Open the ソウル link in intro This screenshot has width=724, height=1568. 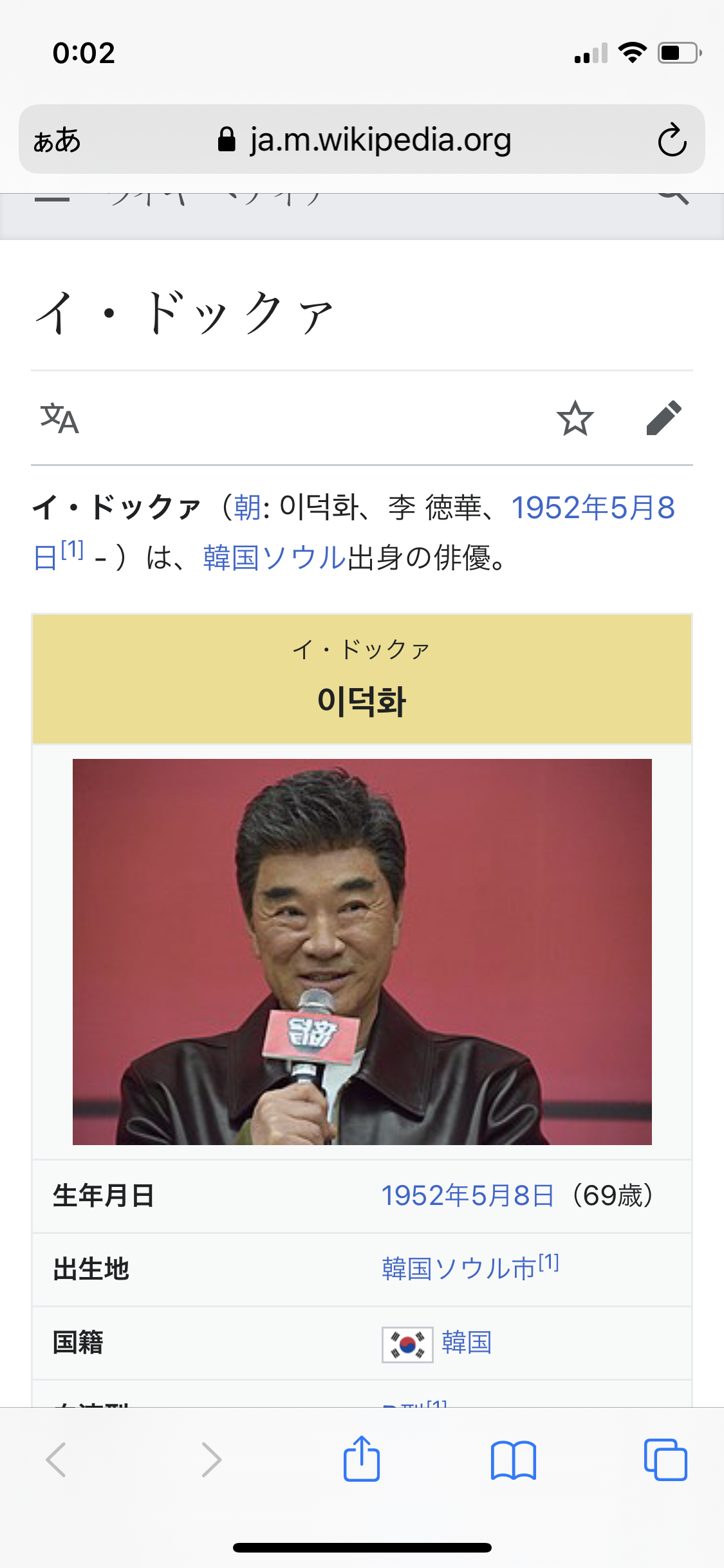tap(304, 557)
